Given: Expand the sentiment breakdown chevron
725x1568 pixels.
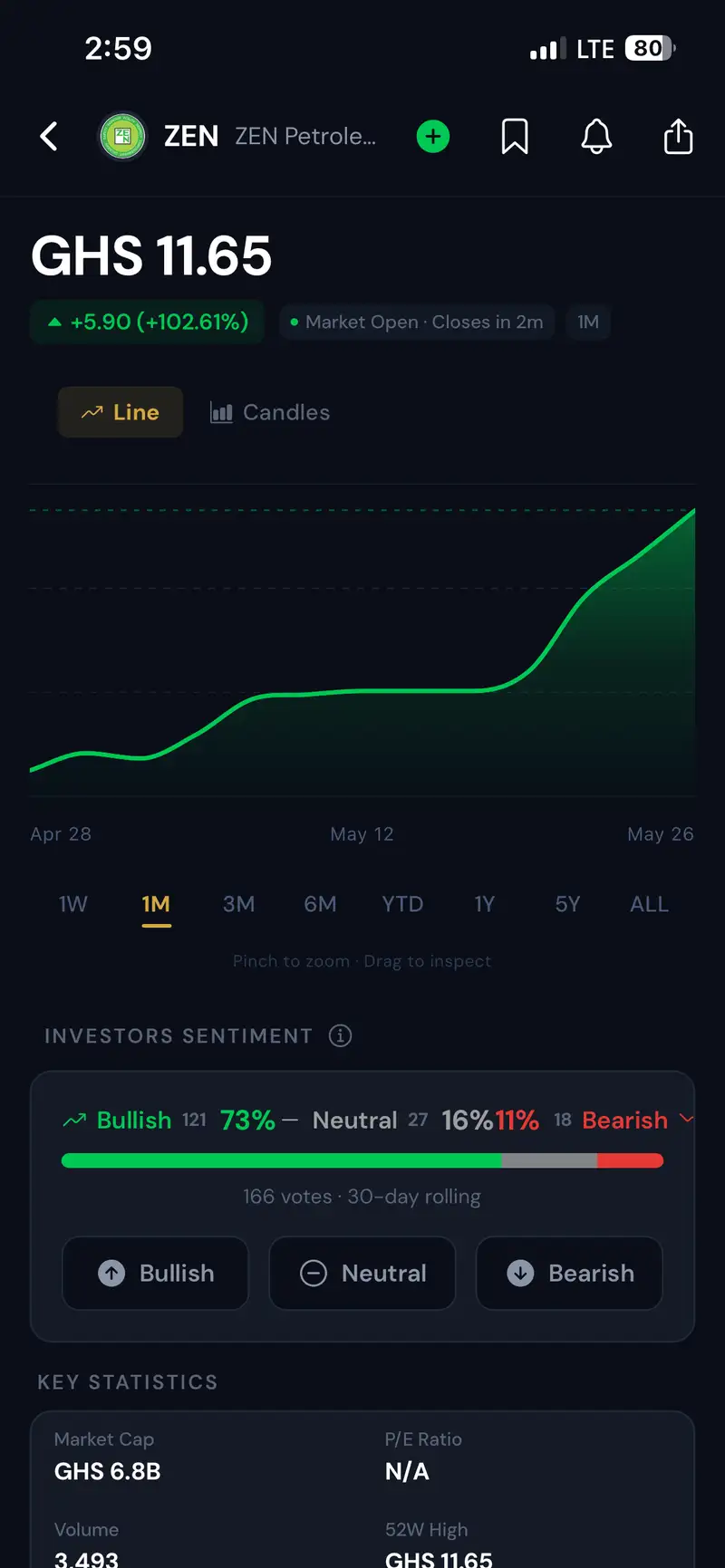Looking at the screenshot, I should 686,1120.
